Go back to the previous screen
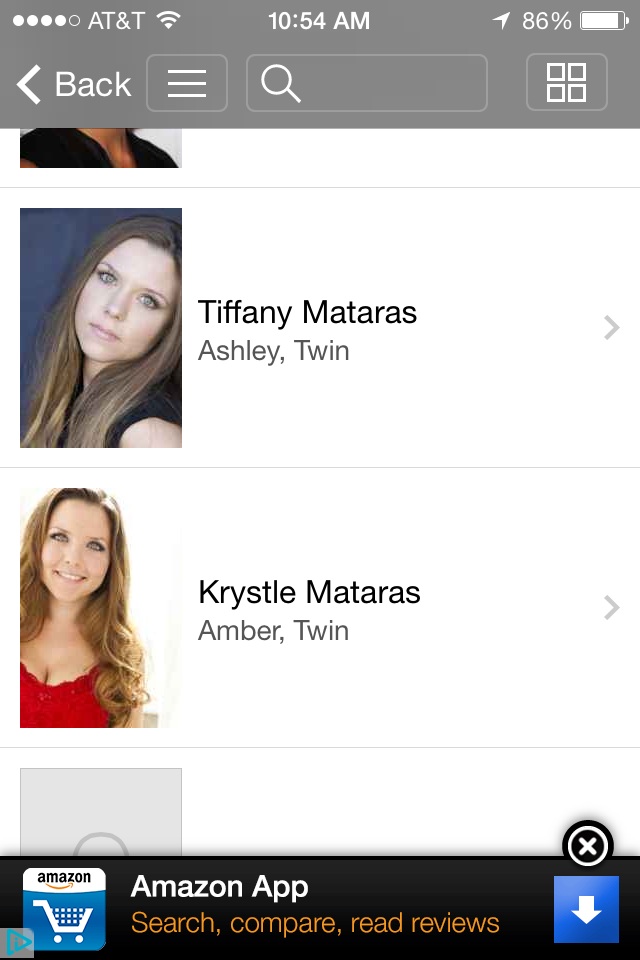 74,84
